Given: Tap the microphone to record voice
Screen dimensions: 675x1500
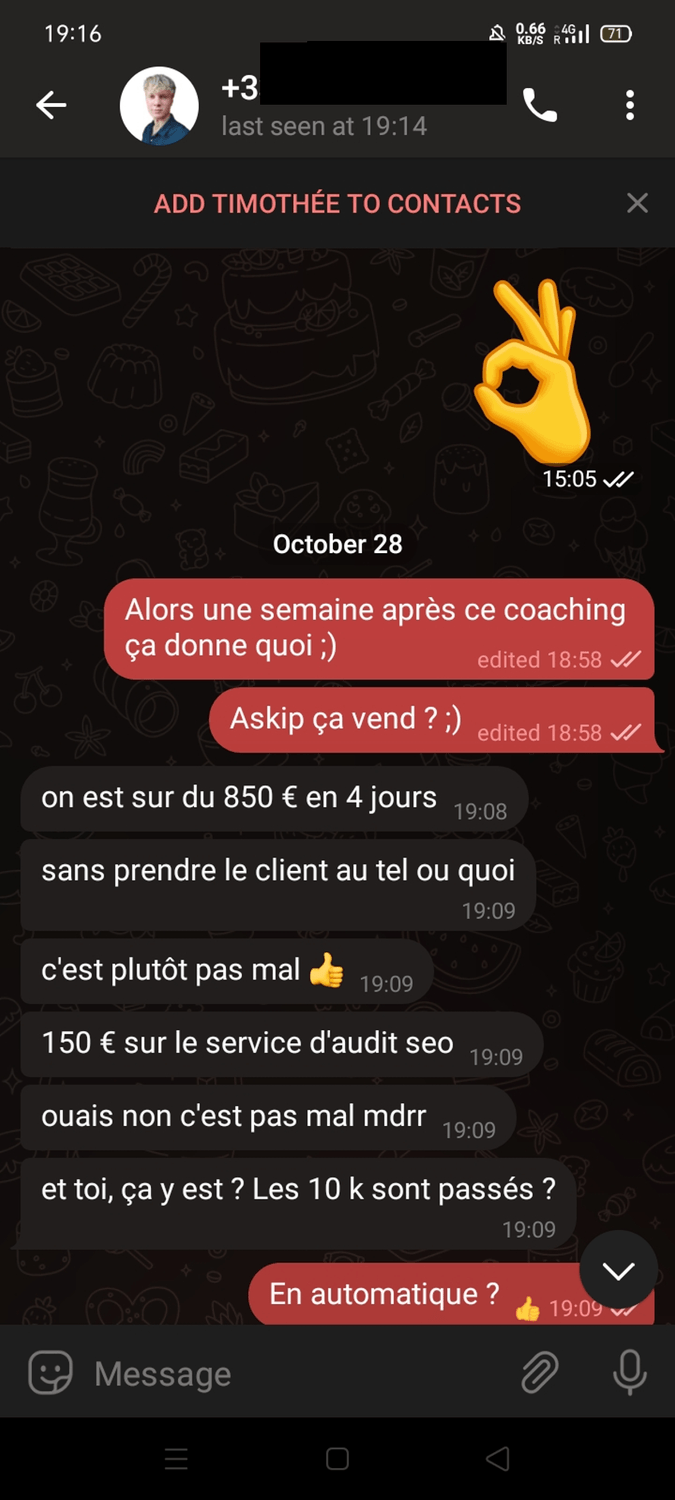Looking at the screenshot, I should tap(629, 1373).
